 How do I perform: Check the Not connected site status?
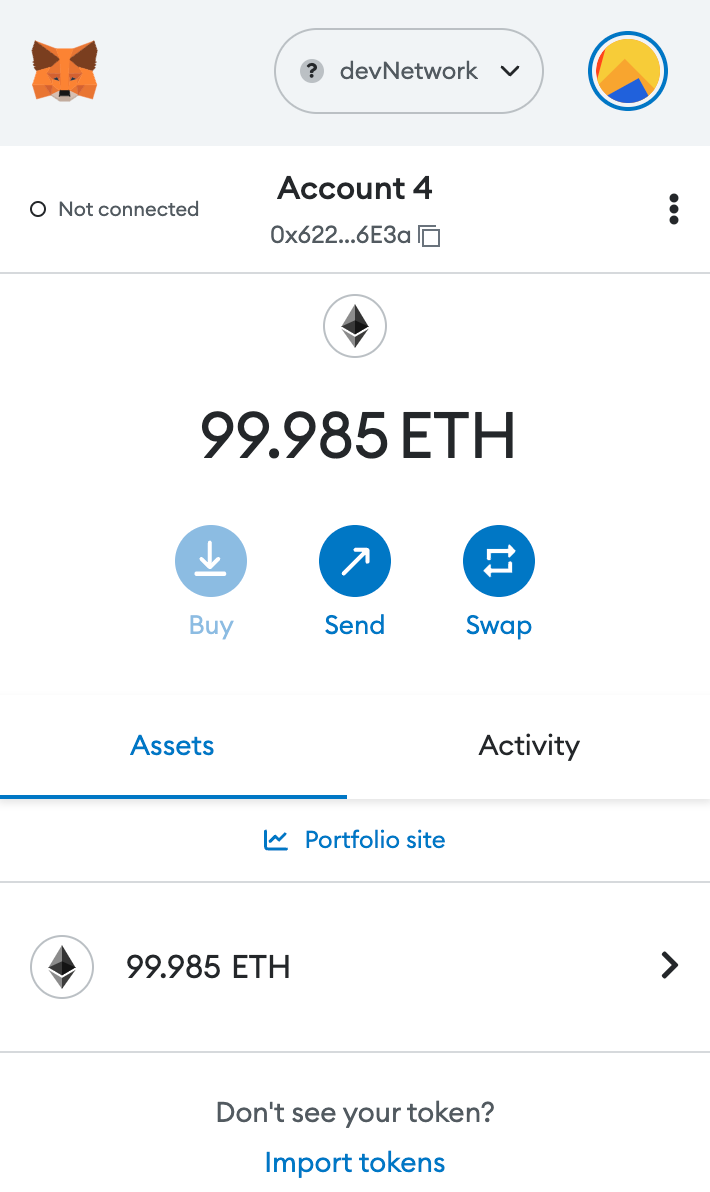[115, 209]
